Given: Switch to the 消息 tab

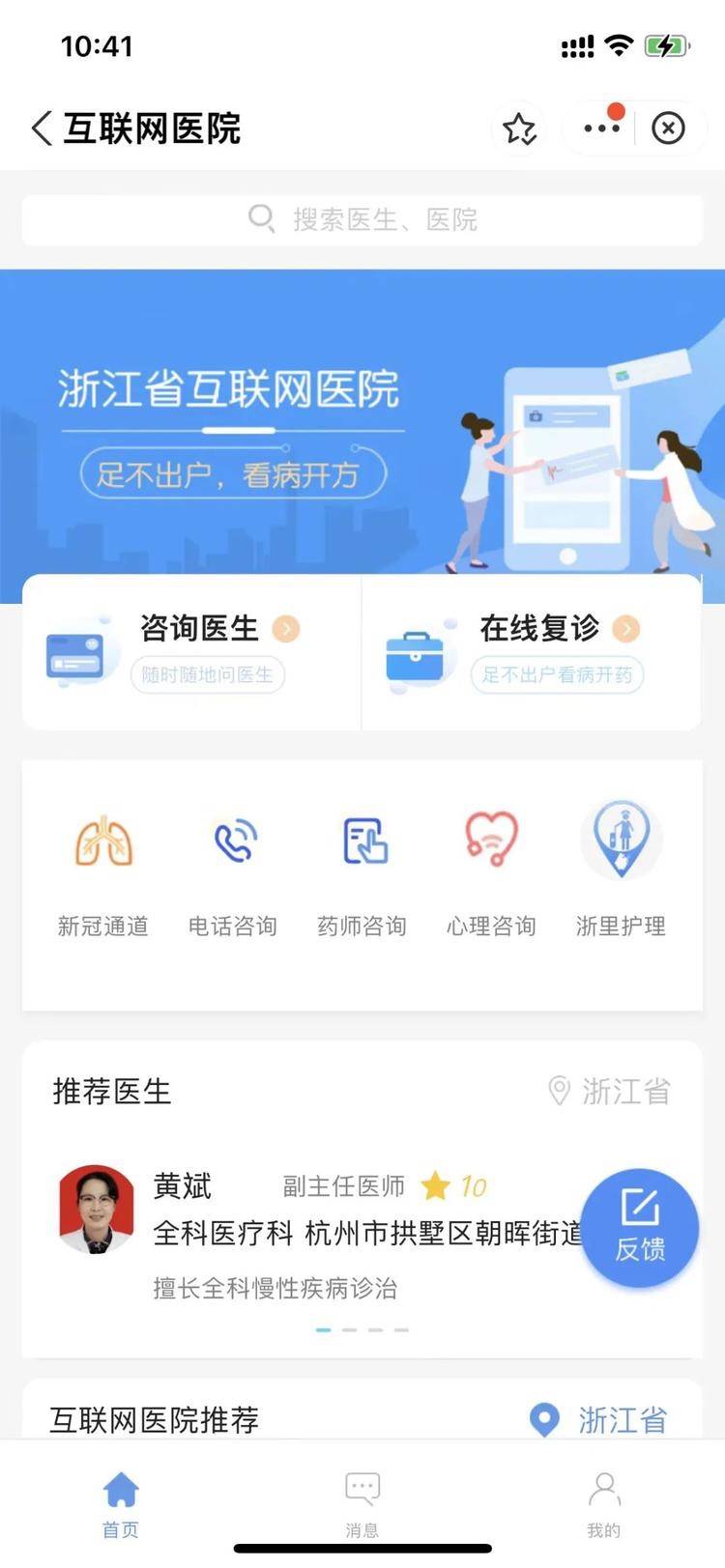Looking at the screenshot, I should [x=362, y=1503].
